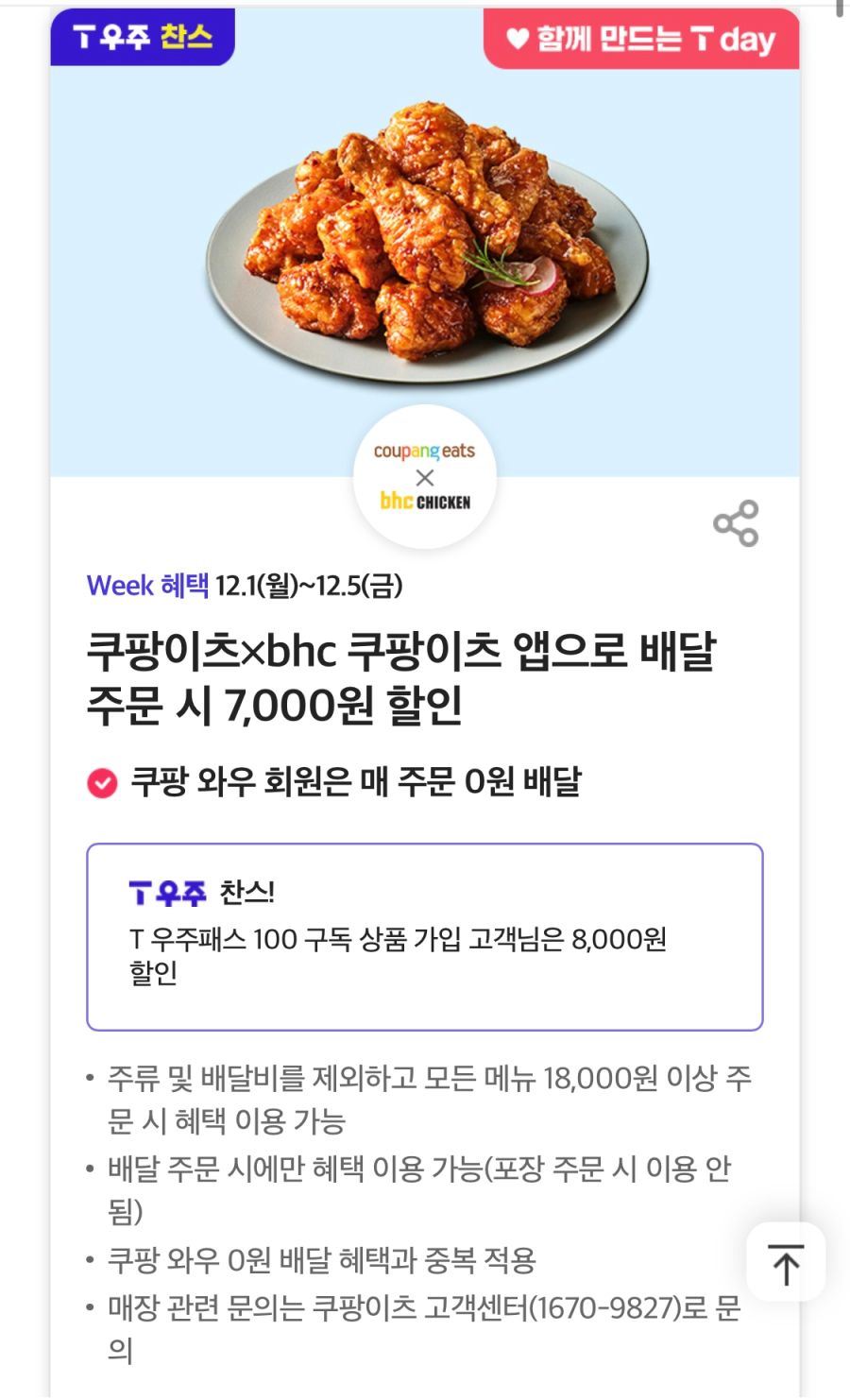Screen dimensions: 850x1400
Task: Click the 함께 만드는 T day banner
Action: (642, 40)
